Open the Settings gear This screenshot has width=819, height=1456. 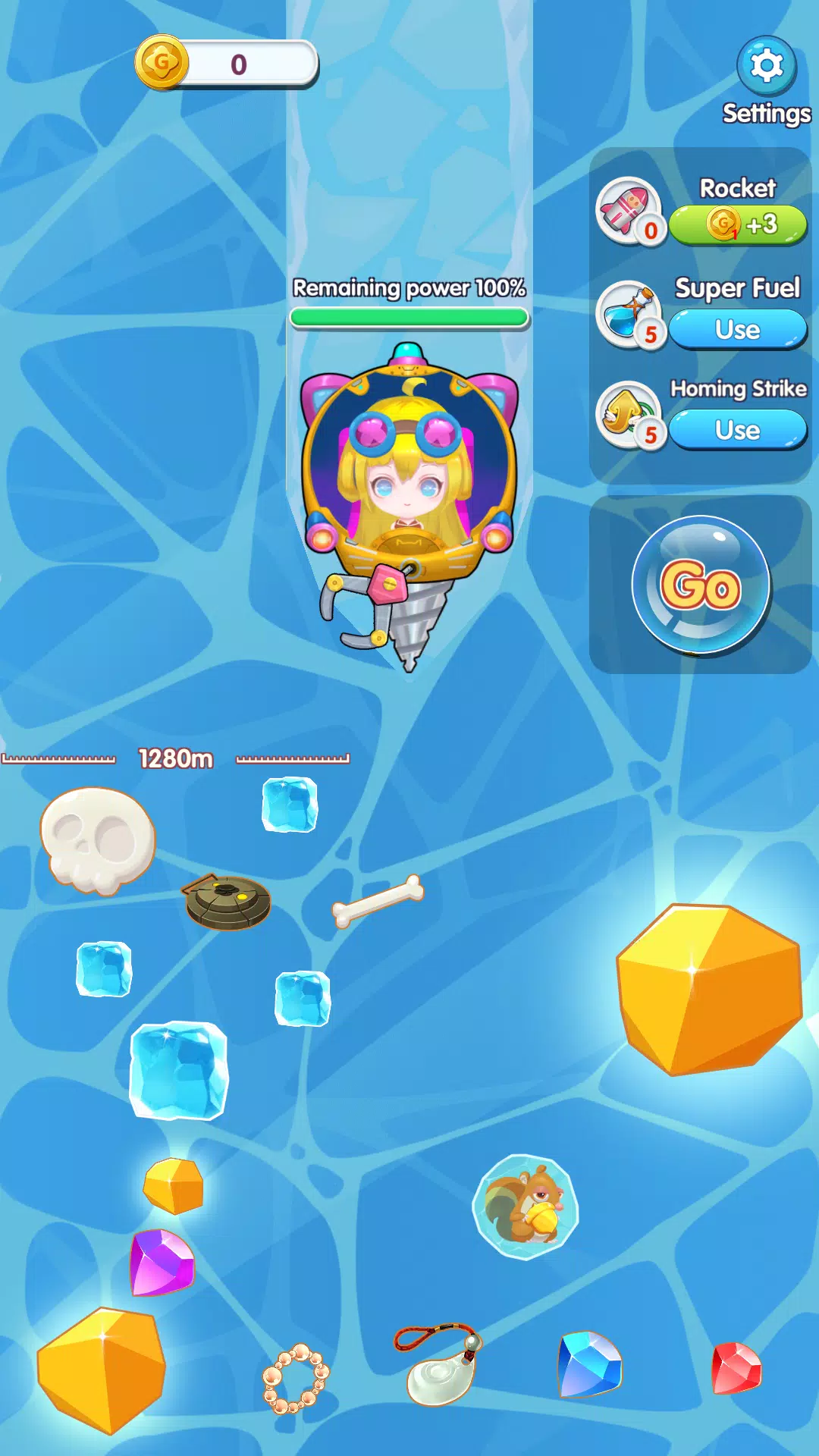tap(766, 66)
